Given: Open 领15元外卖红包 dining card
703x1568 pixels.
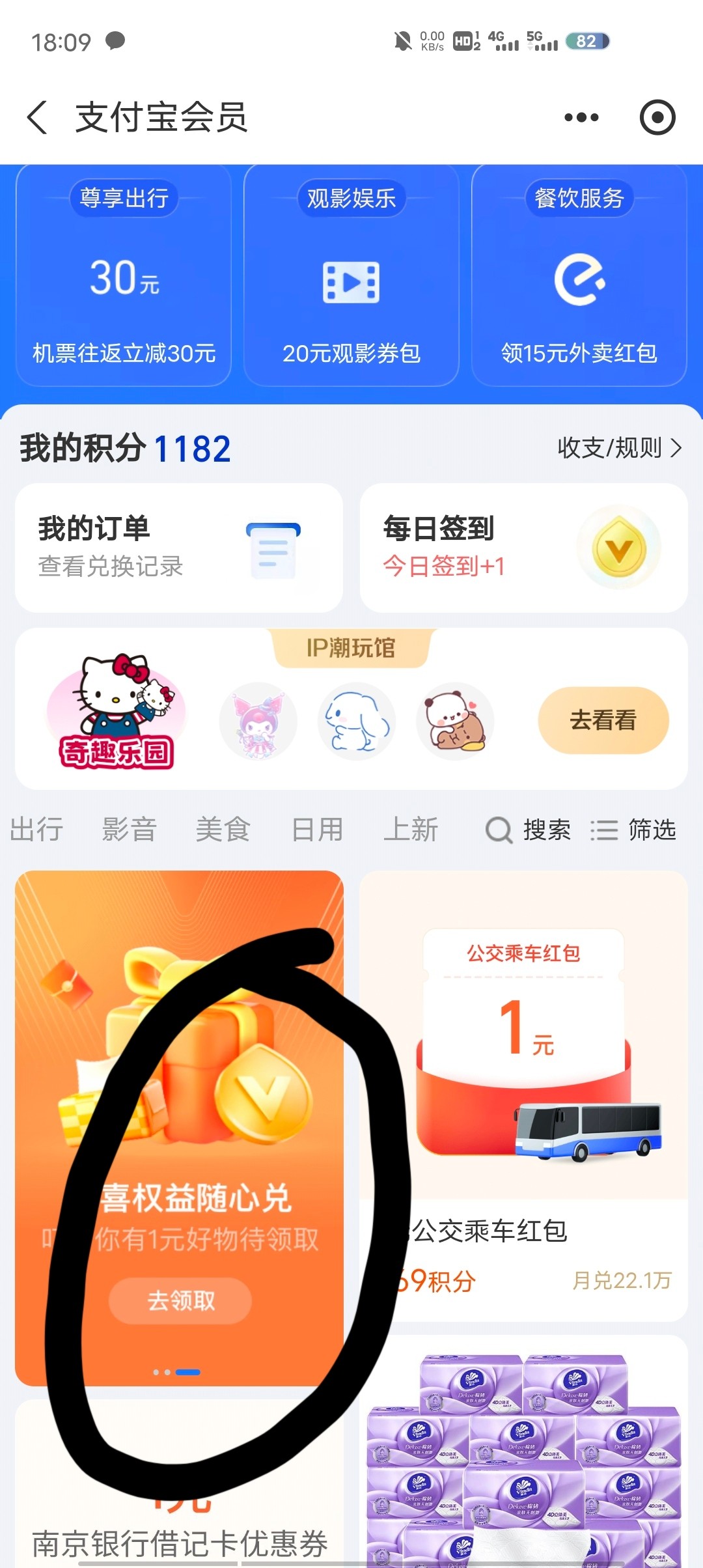Looking at the screenshot, I should [x=579, y=275].
